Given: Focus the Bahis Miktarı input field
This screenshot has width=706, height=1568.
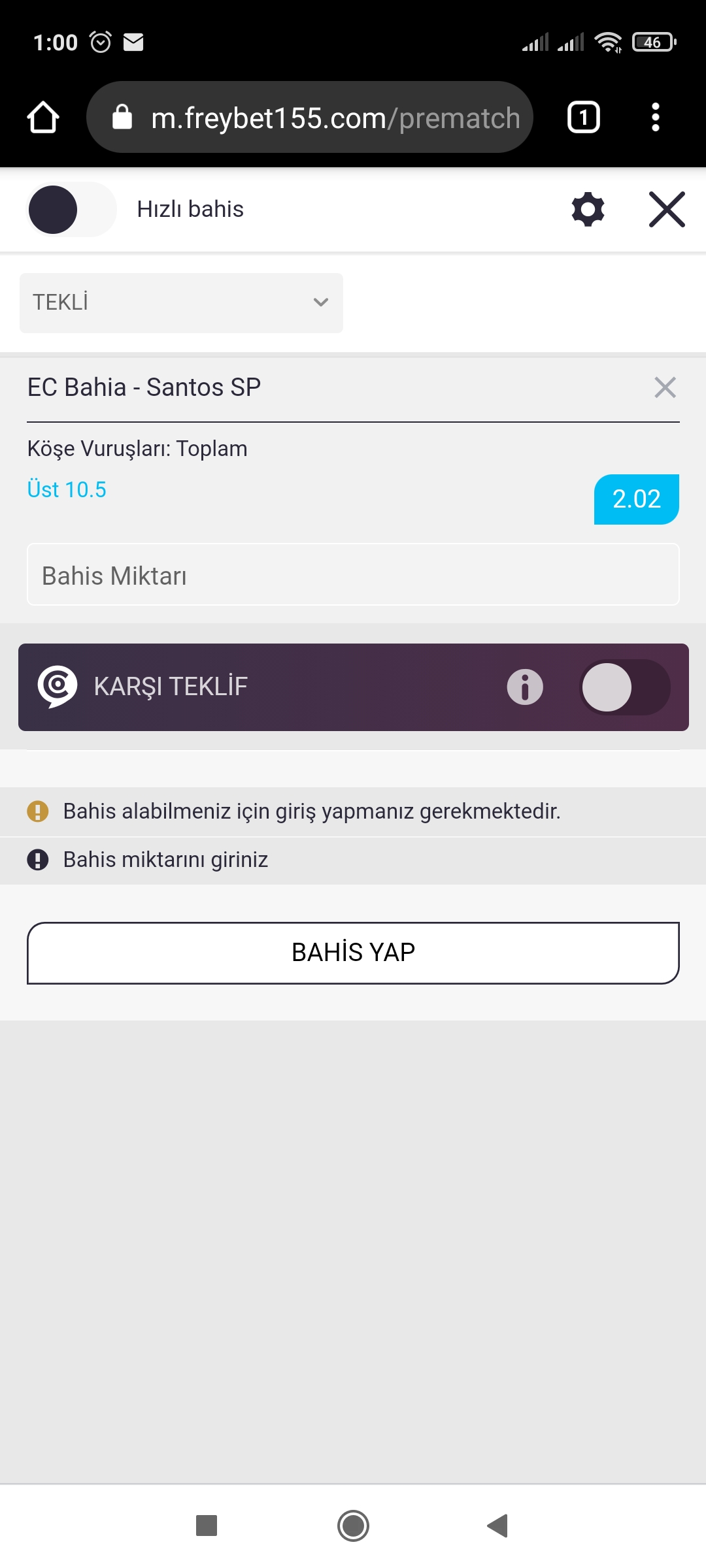Looking at the screenshot, I should pyautogui.click(x=353, y=575).
